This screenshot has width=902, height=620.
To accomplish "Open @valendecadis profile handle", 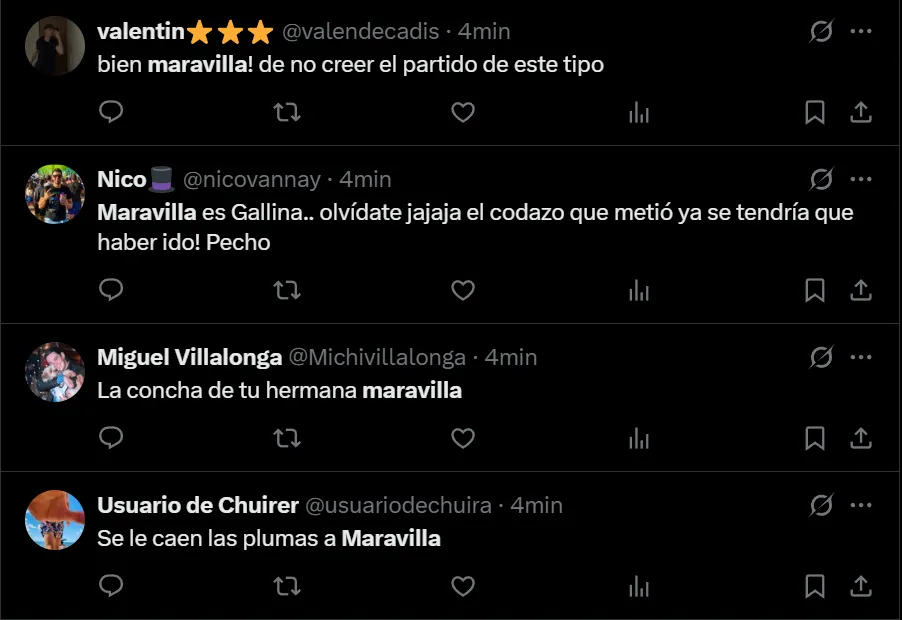I will (360, 32).
